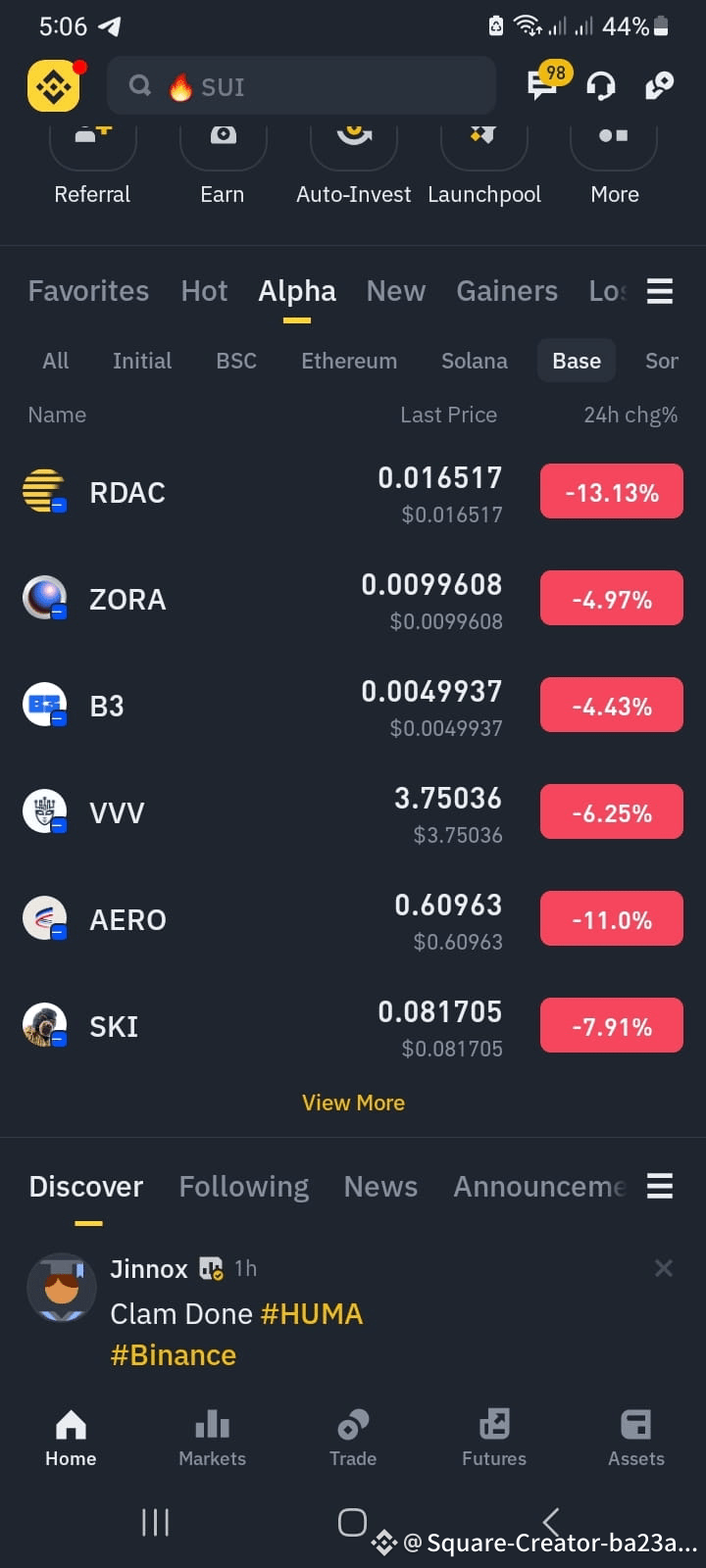This screenshot has height=1568, width=706.
Task: Open the market list hamburger menu
Action: tap(659, 290)
